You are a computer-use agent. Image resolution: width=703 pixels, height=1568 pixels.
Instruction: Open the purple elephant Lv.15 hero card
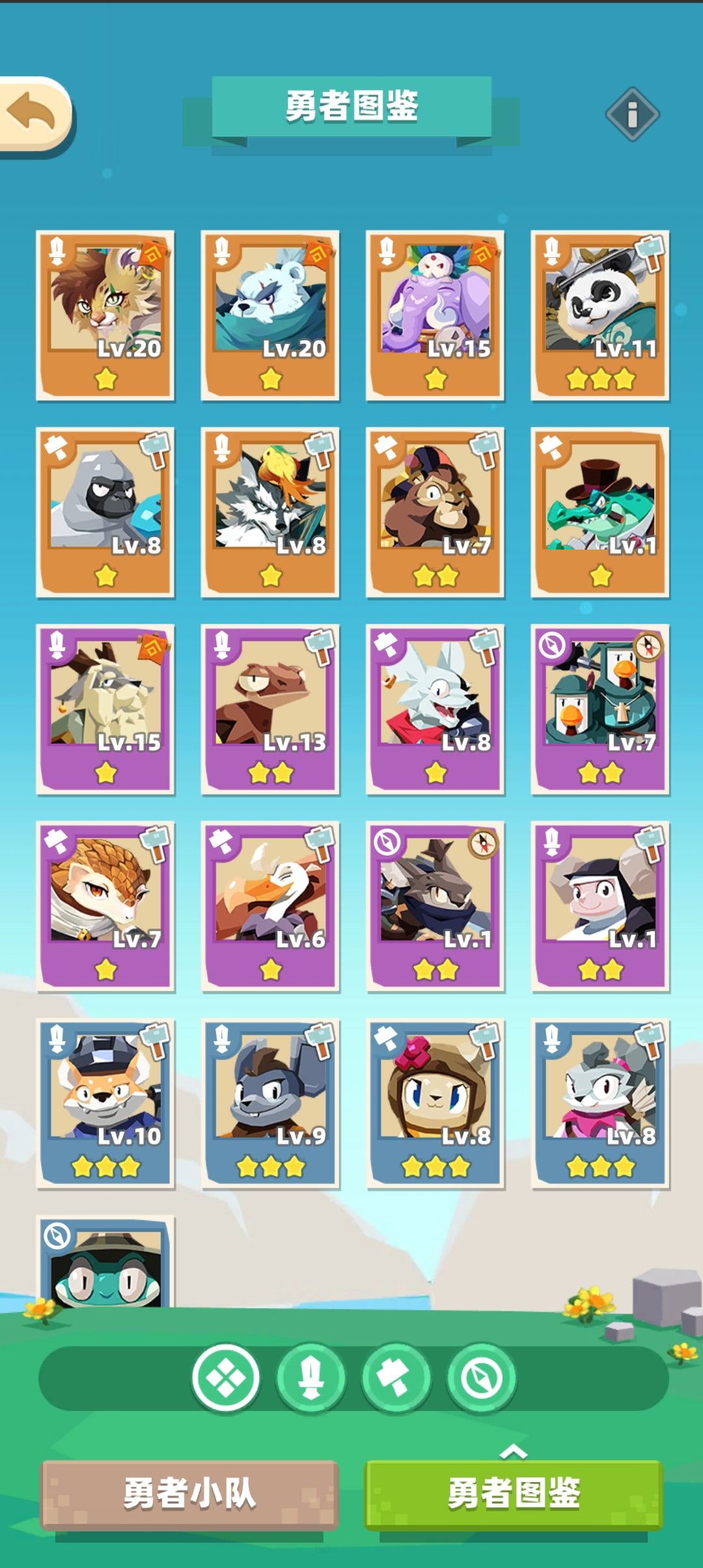[x=435, y=315]
